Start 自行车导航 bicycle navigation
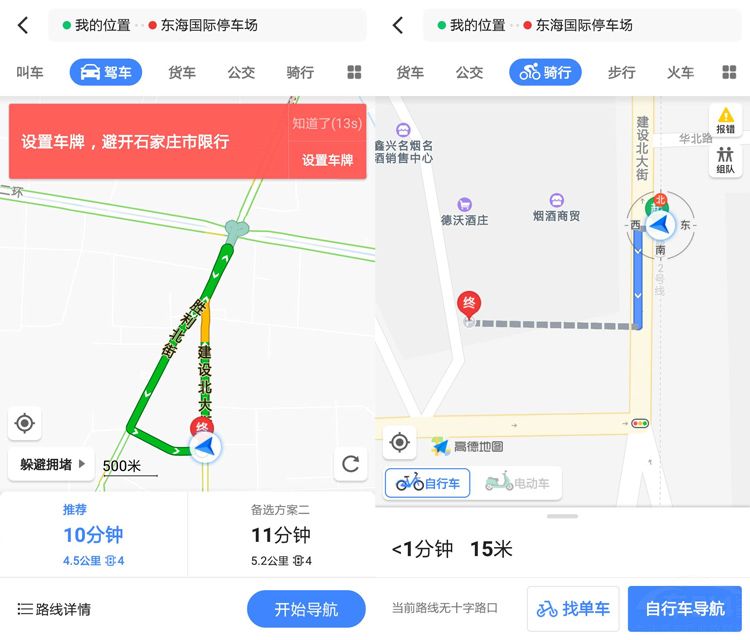750x640 pixels. click(685, 608)
